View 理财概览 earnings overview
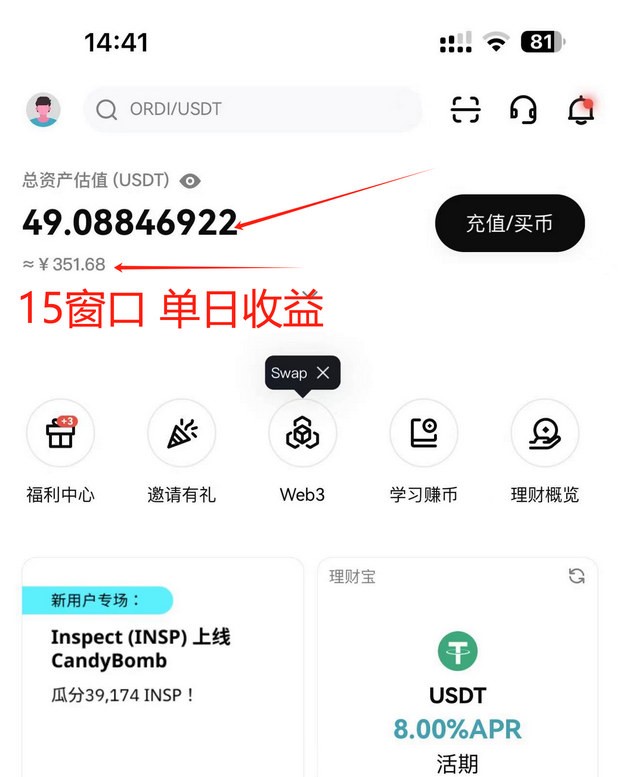 544,434
